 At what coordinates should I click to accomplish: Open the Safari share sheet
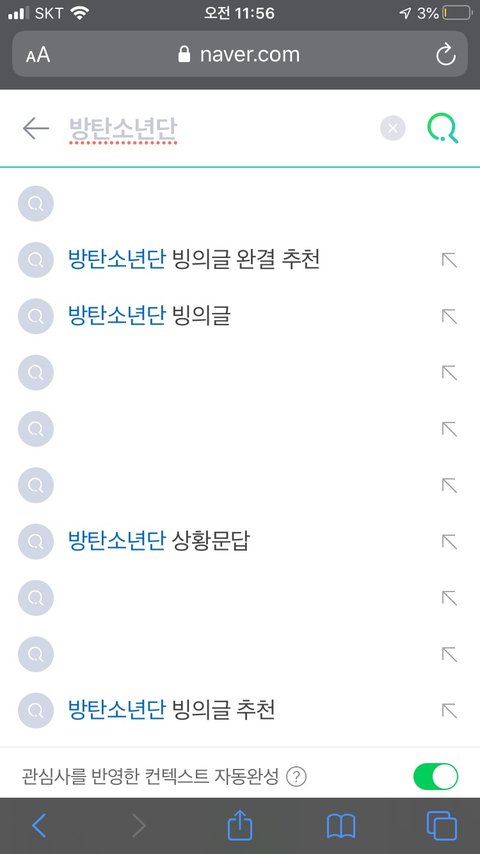click(x=240, y=825)
